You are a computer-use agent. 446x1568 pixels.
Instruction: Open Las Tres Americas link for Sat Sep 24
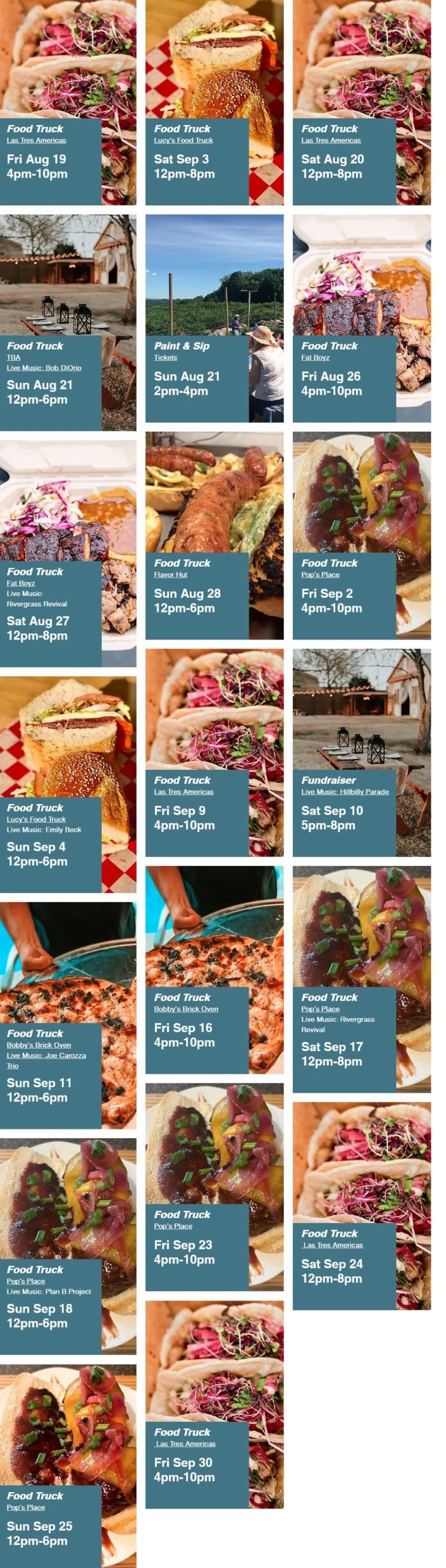[333, 1245]
